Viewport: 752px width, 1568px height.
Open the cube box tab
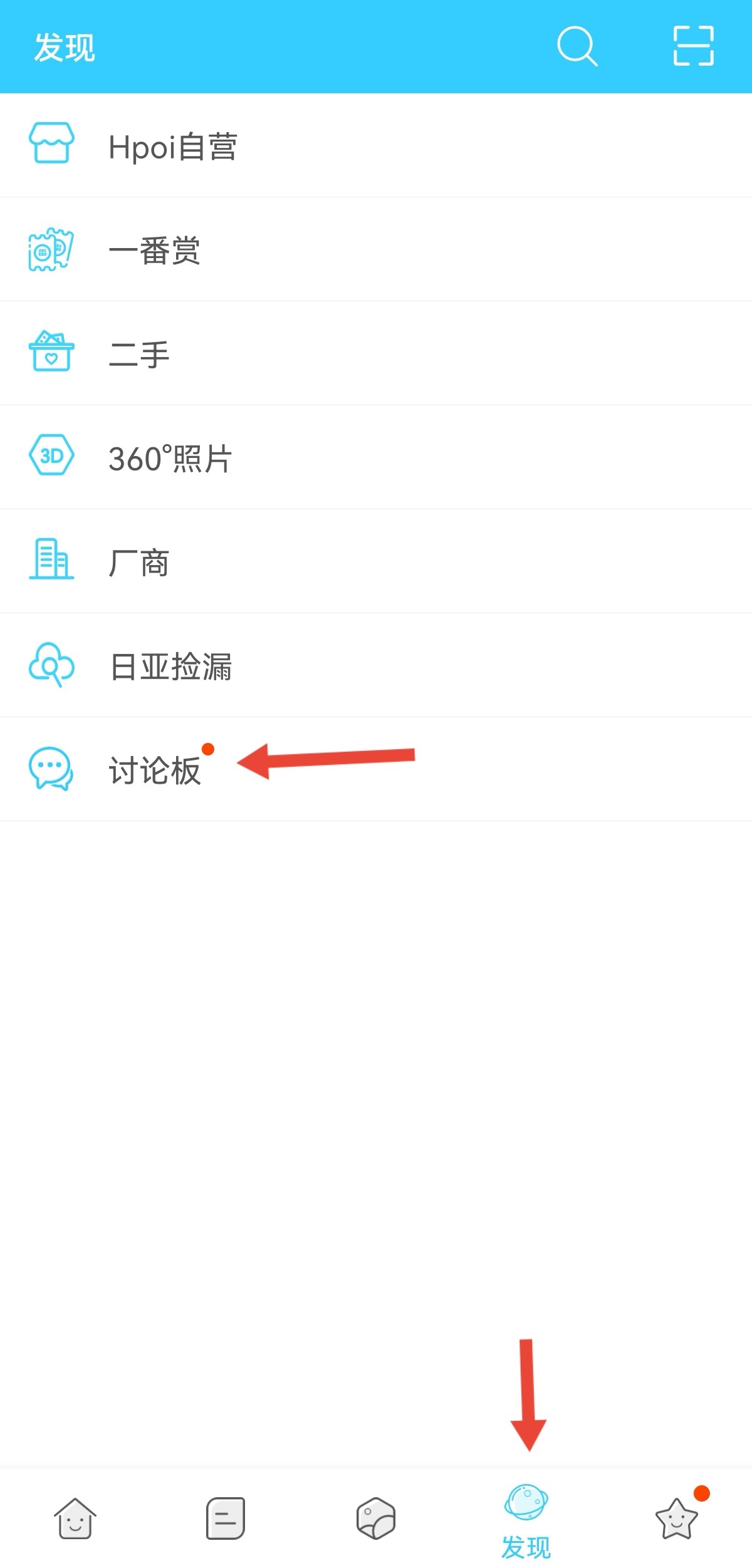click(376, 1519)
